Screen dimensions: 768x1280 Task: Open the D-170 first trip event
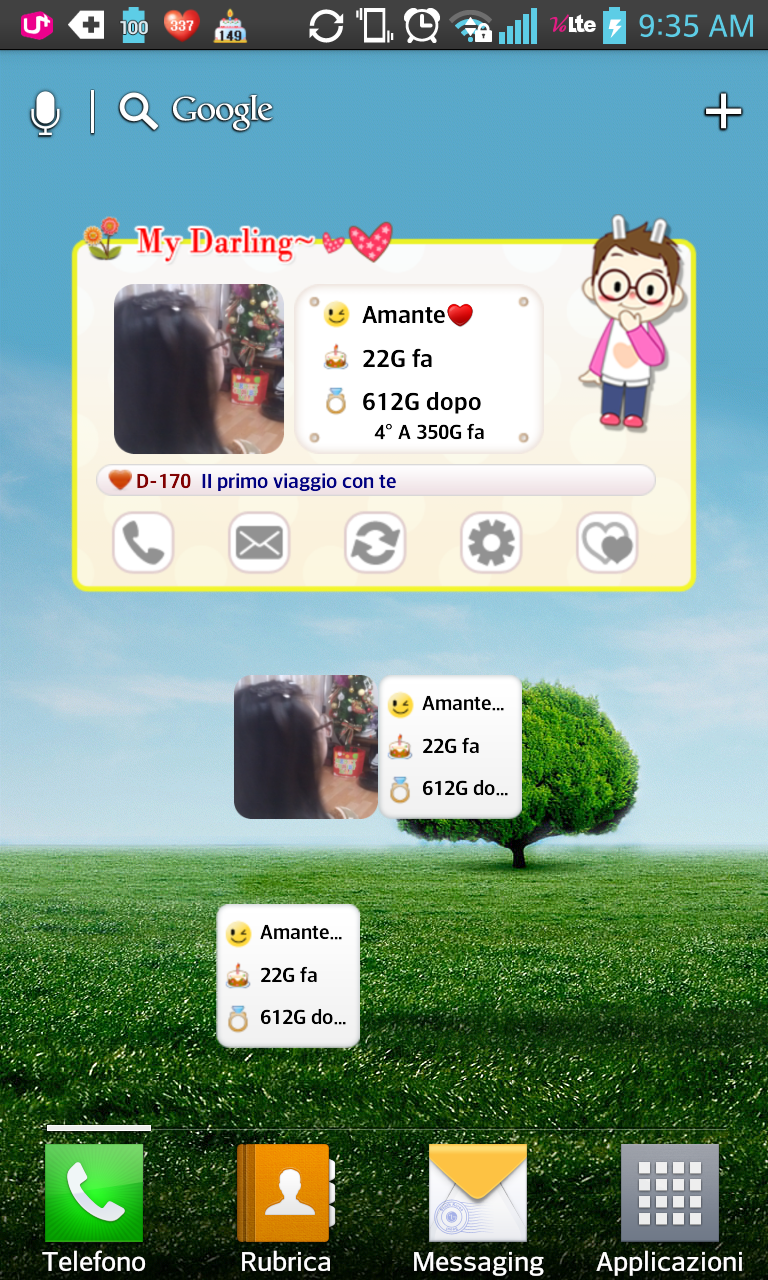pos(375,481)
